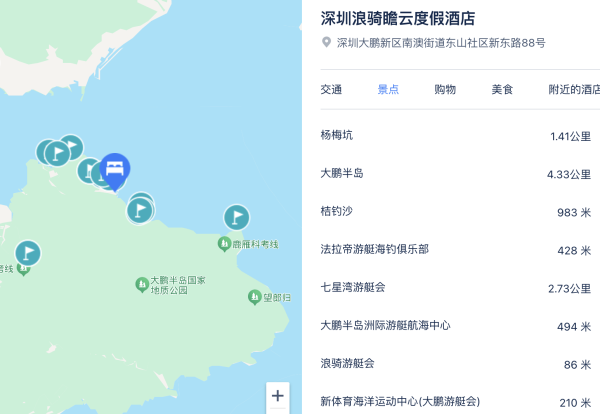Tap the flag marker near 鹿雁科考线
The image size is (600, 414).
pos(236,216)
